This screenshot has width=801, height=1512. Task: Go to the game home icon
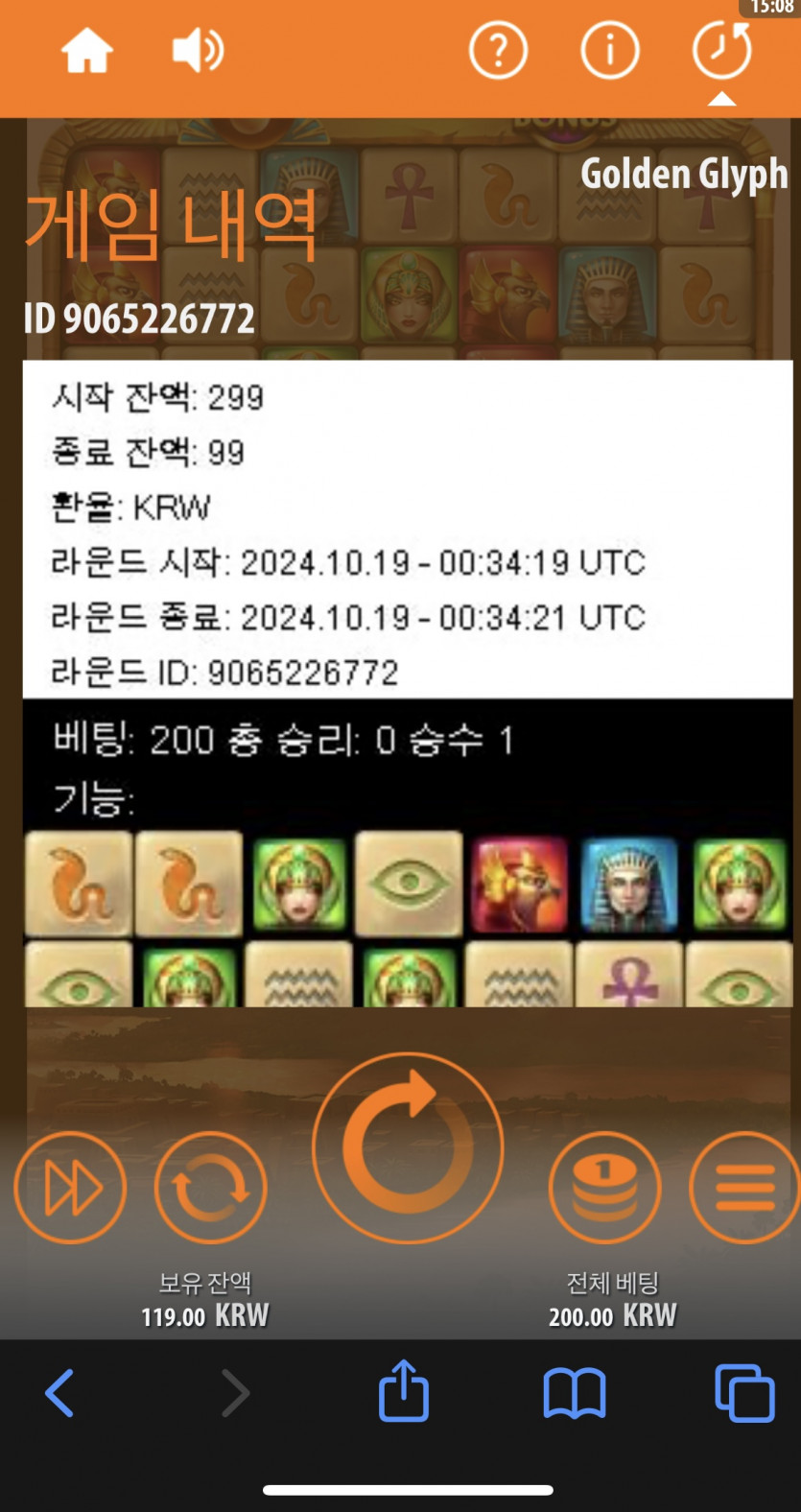click(87, 50)
